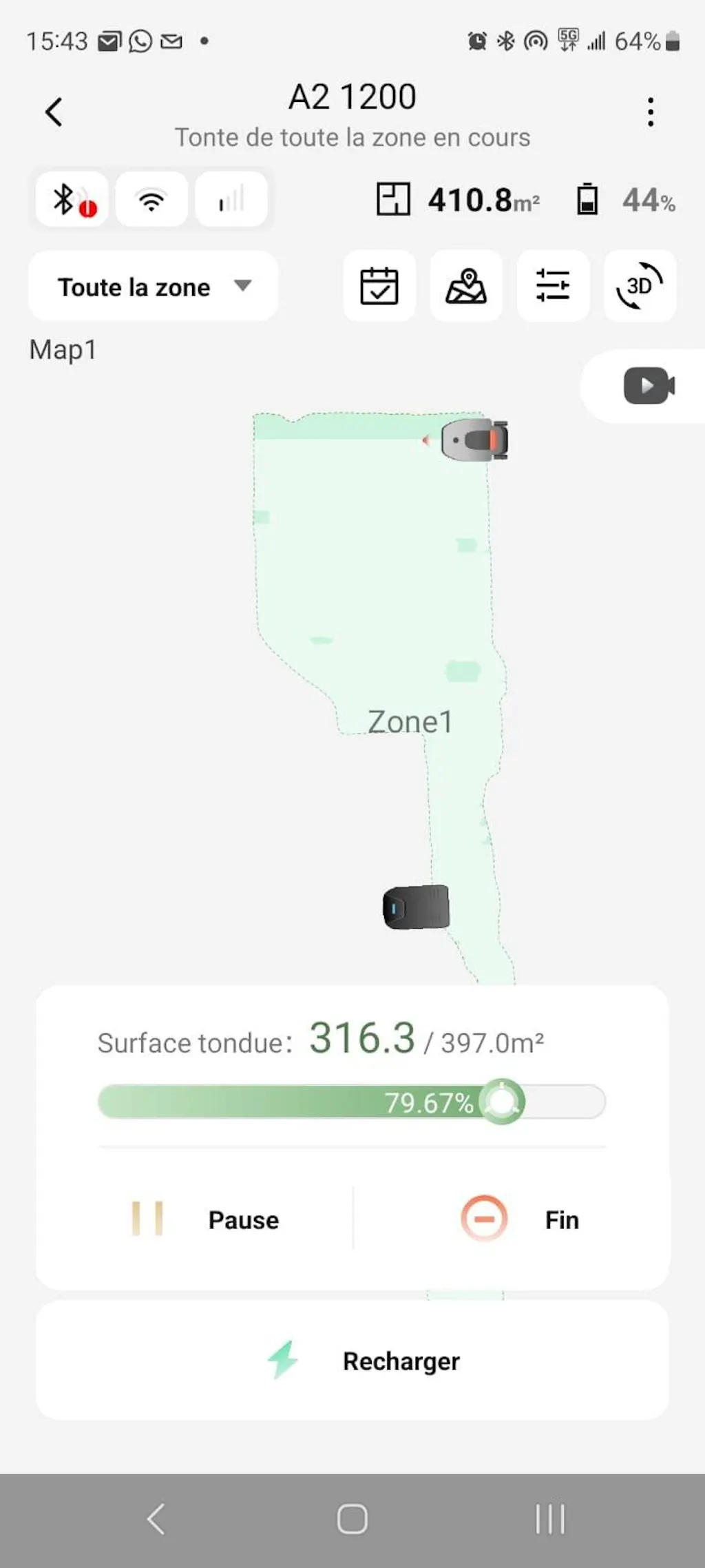Check the Bluetooth connection status icon

pyautogui.click(x=72, y=200)
